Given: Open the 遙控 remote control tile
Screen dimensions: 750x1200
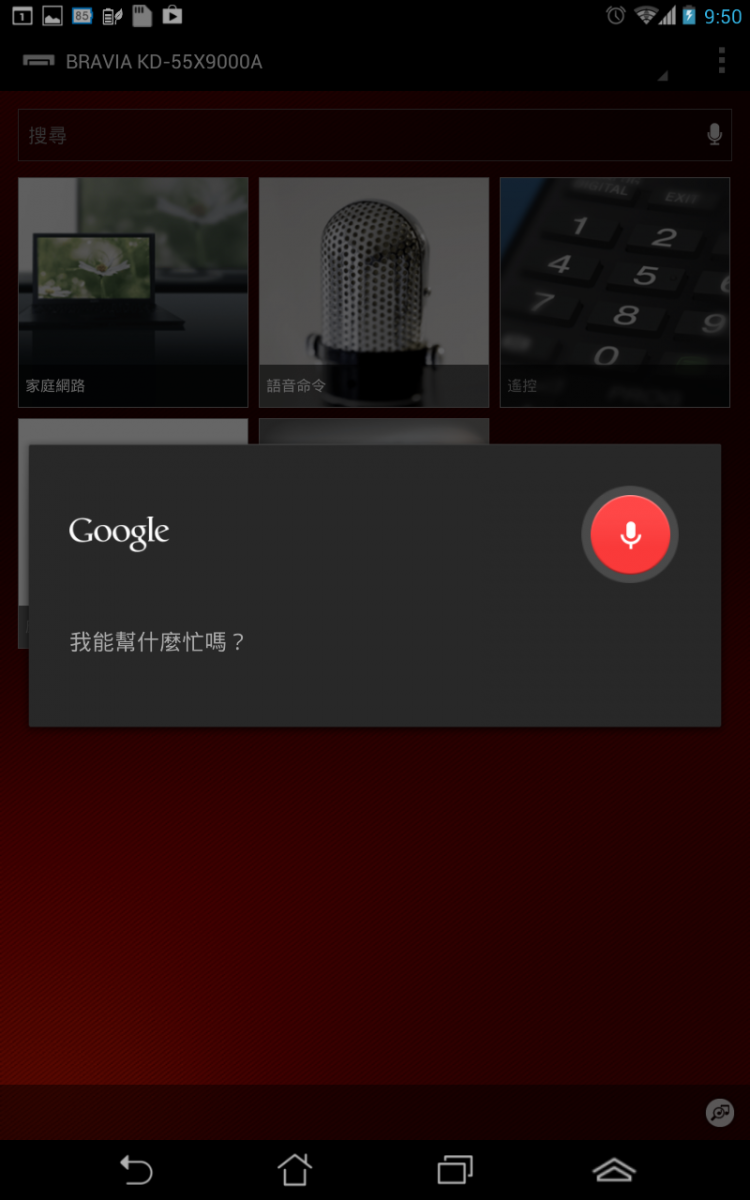Looking at the screenshot, I should click(x=614, y=290).
